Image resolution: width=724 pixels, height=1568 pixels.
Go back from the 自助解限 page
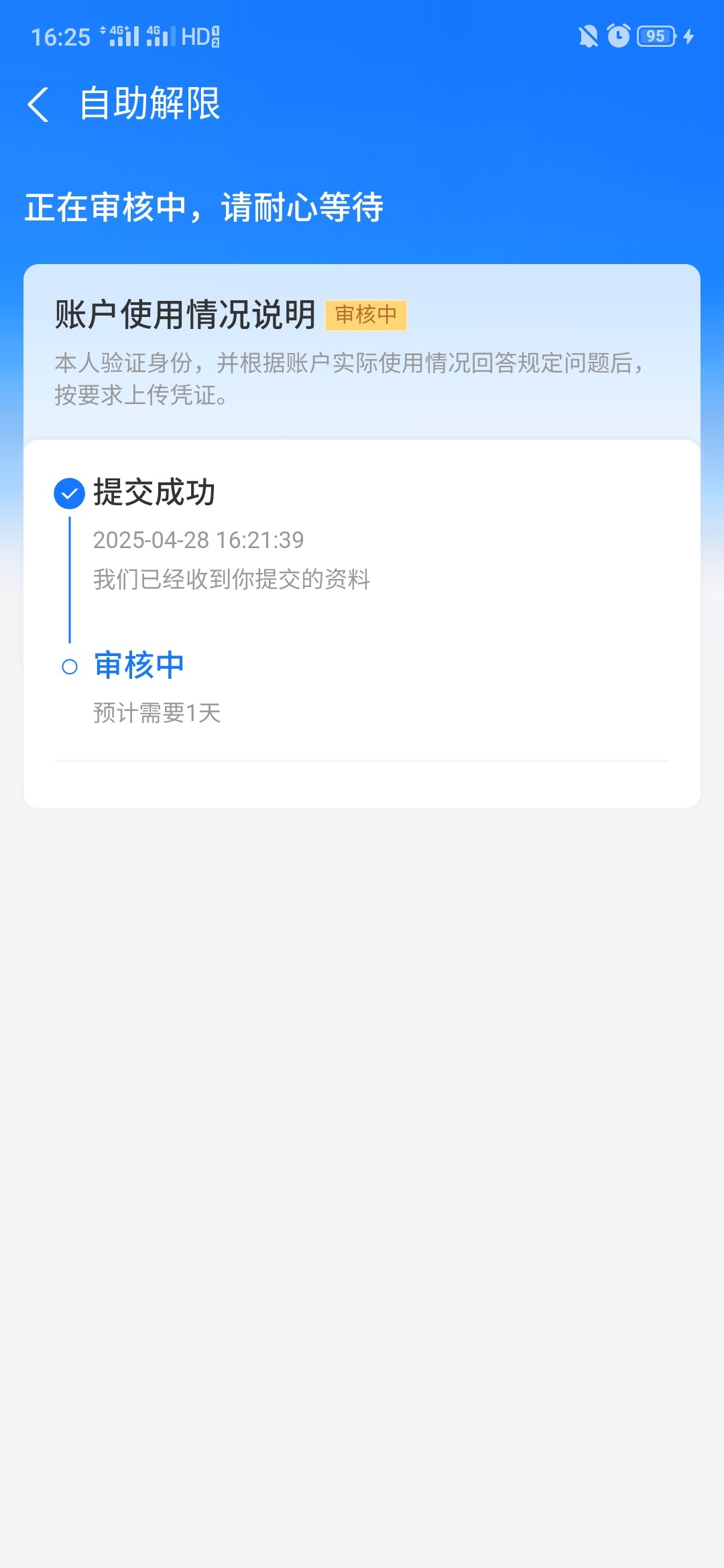coord(38,105)
